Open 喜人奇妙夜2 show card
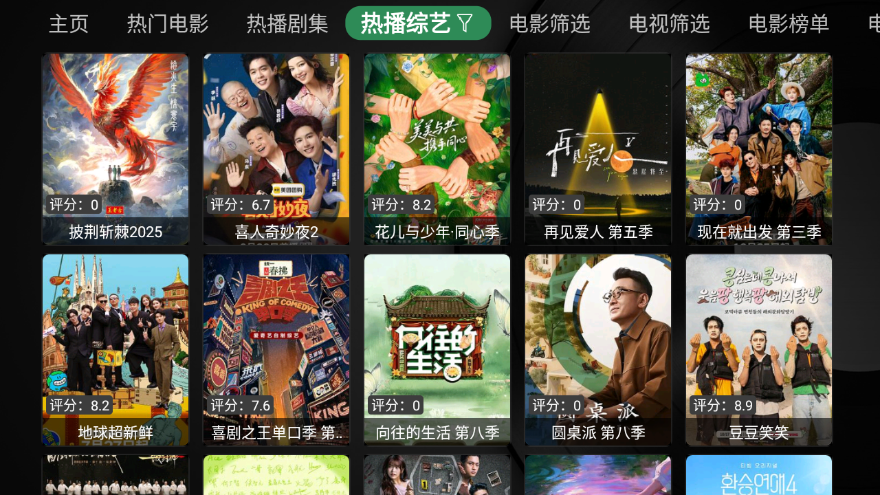 pyautogui.click(x=276, y=148)
